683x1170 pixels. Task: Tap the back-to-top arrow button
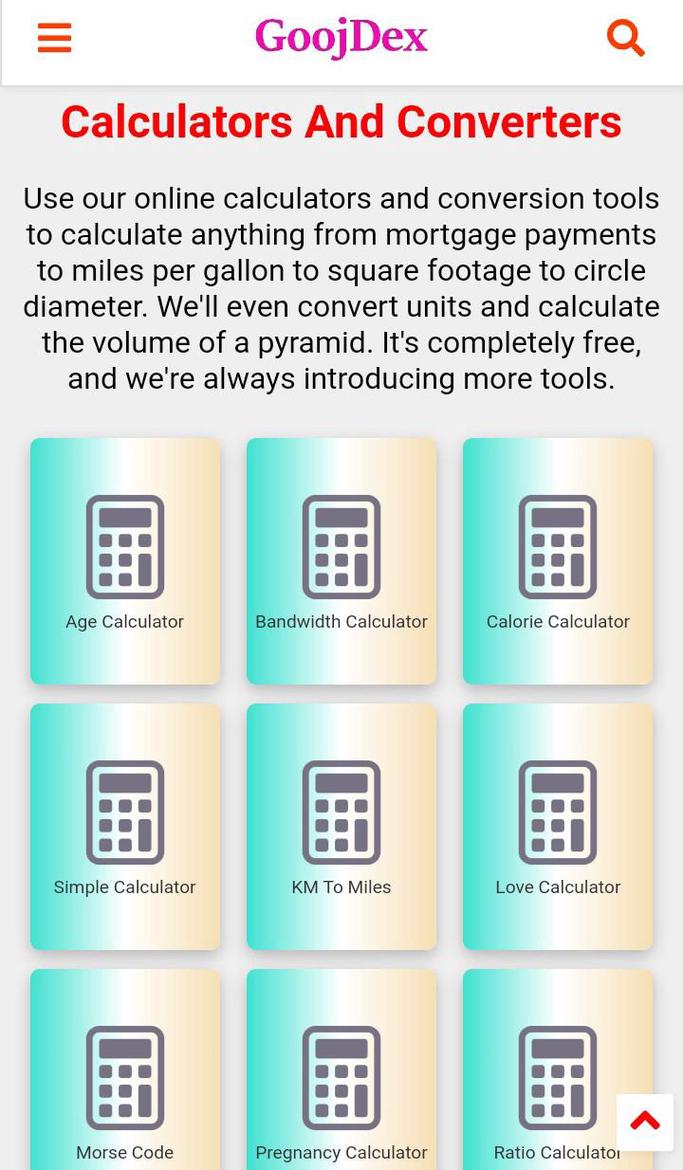645,1121
